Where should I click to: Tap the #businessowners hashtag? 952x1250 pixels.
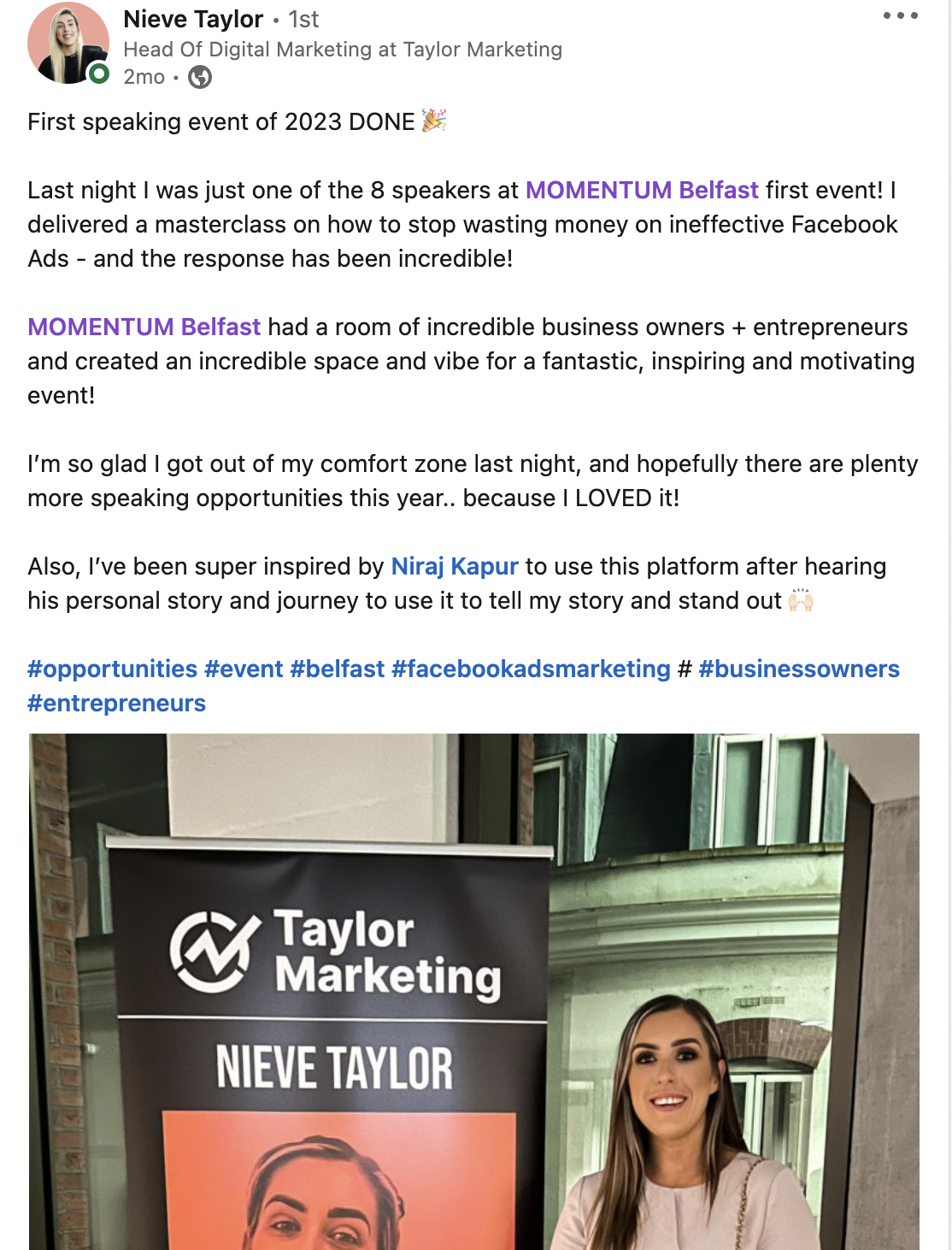tap(799, 669)
